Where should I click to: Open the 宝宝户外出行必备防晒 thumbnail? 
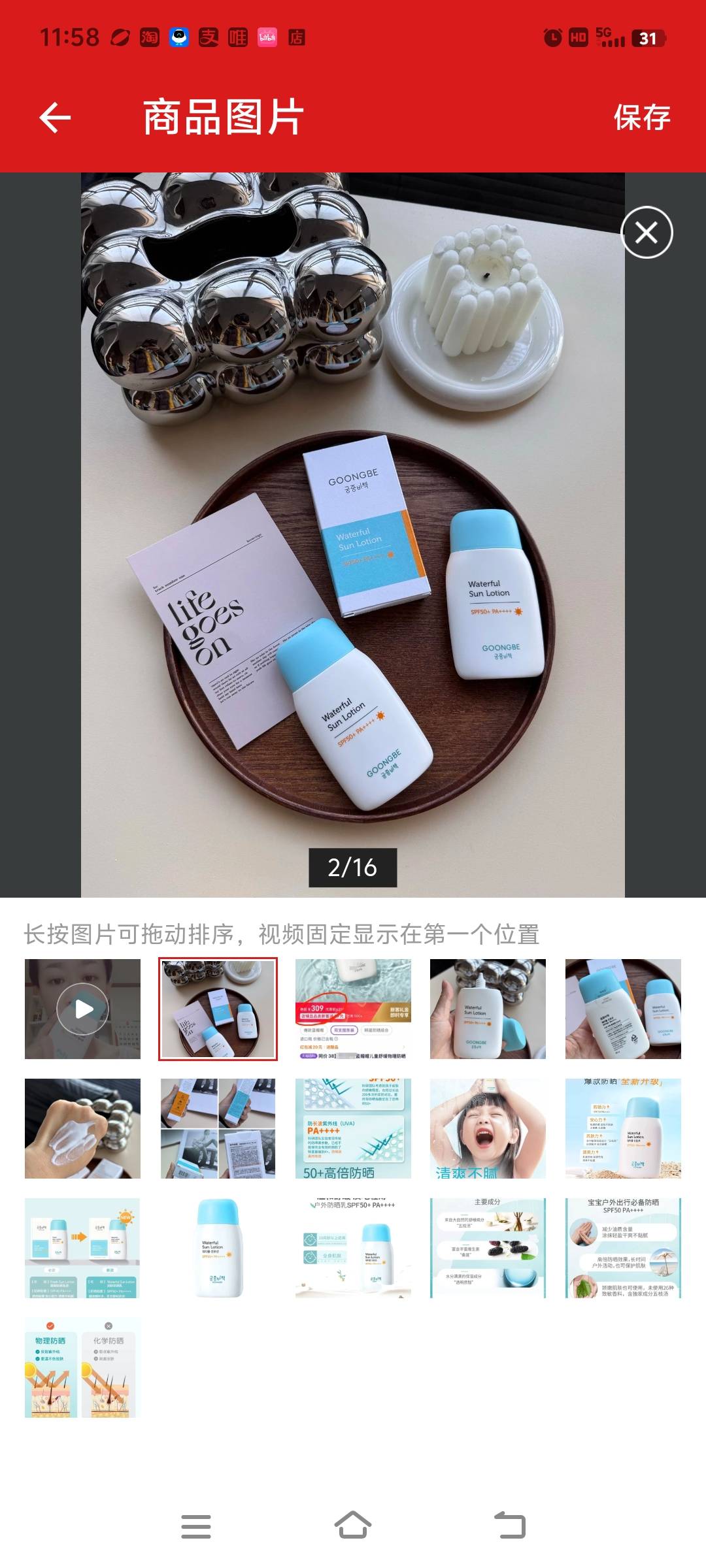click(623, 1248)
